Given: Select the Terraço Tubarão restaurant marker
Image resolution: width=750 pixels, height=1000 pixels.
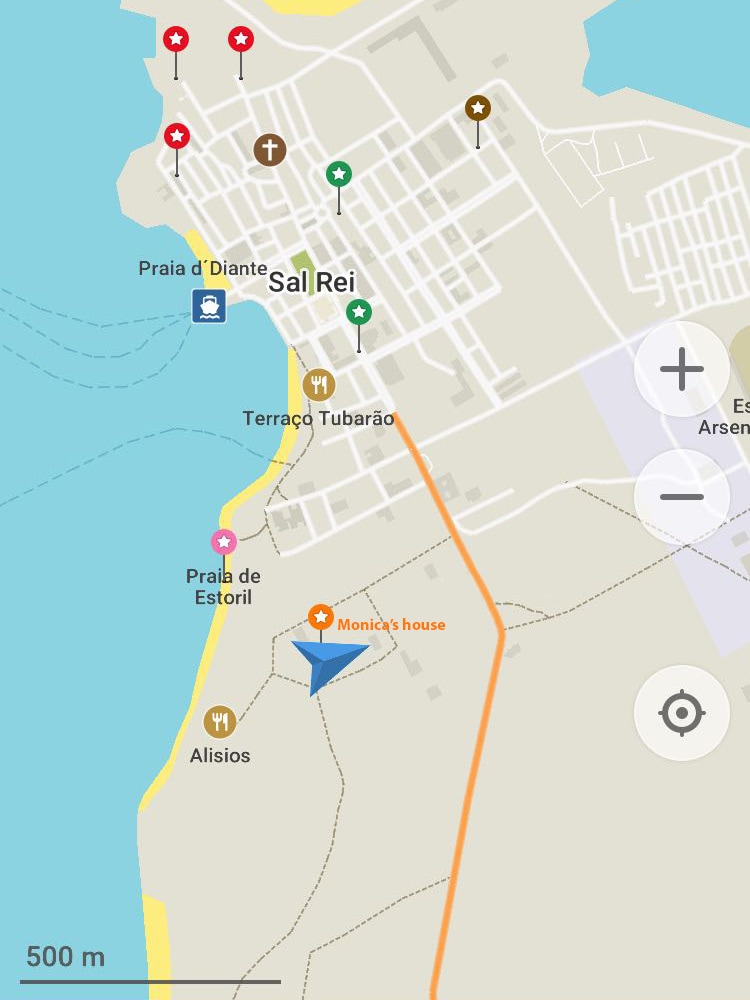Looking at the screenshot, I should pyautogui.click(x=318, y=384).
